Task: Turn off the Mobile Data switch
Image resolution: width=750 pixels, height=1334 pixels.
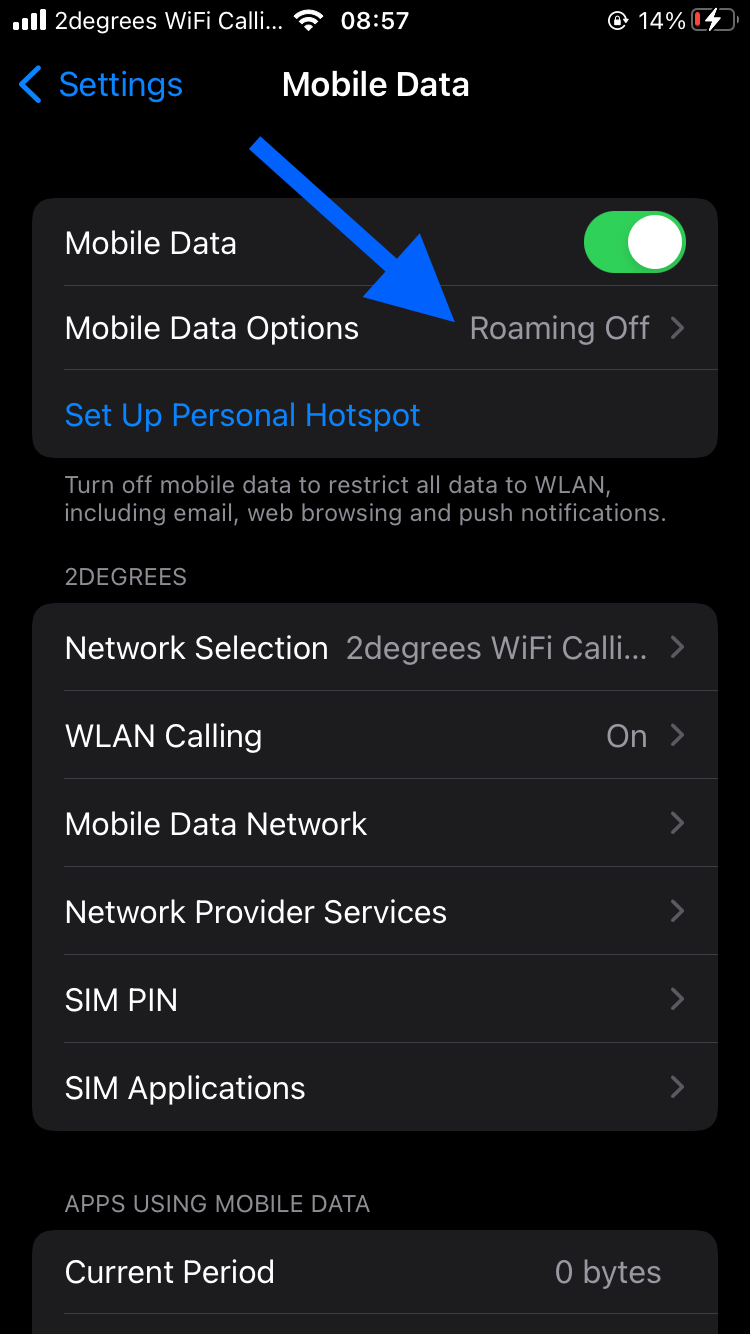Action: pyautogui.click(x=634, y=243)
